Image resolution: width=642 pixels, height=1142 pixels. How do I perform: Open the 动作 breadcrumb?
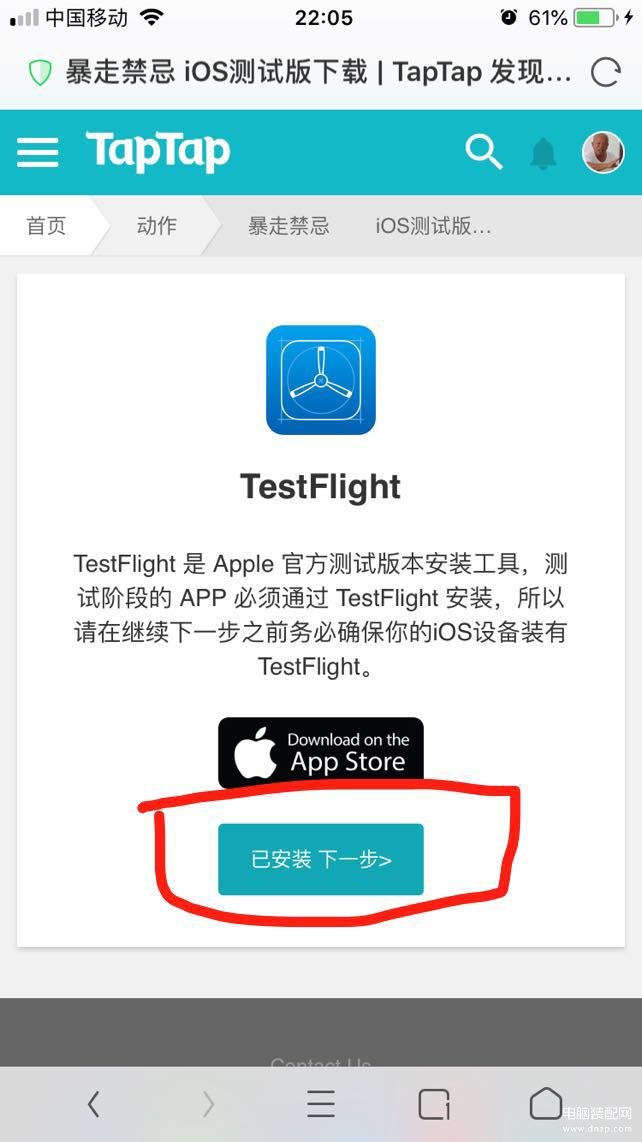tap(156, 226)
